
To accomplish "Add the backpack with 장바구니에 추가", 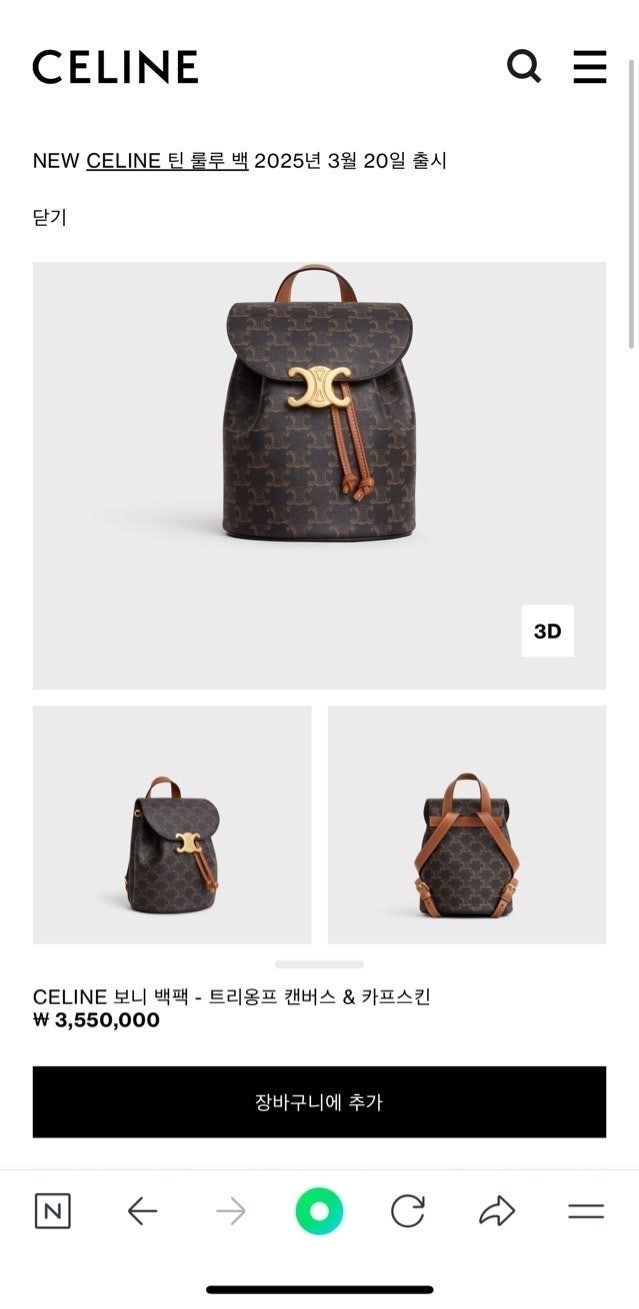I will point(319,1102).
